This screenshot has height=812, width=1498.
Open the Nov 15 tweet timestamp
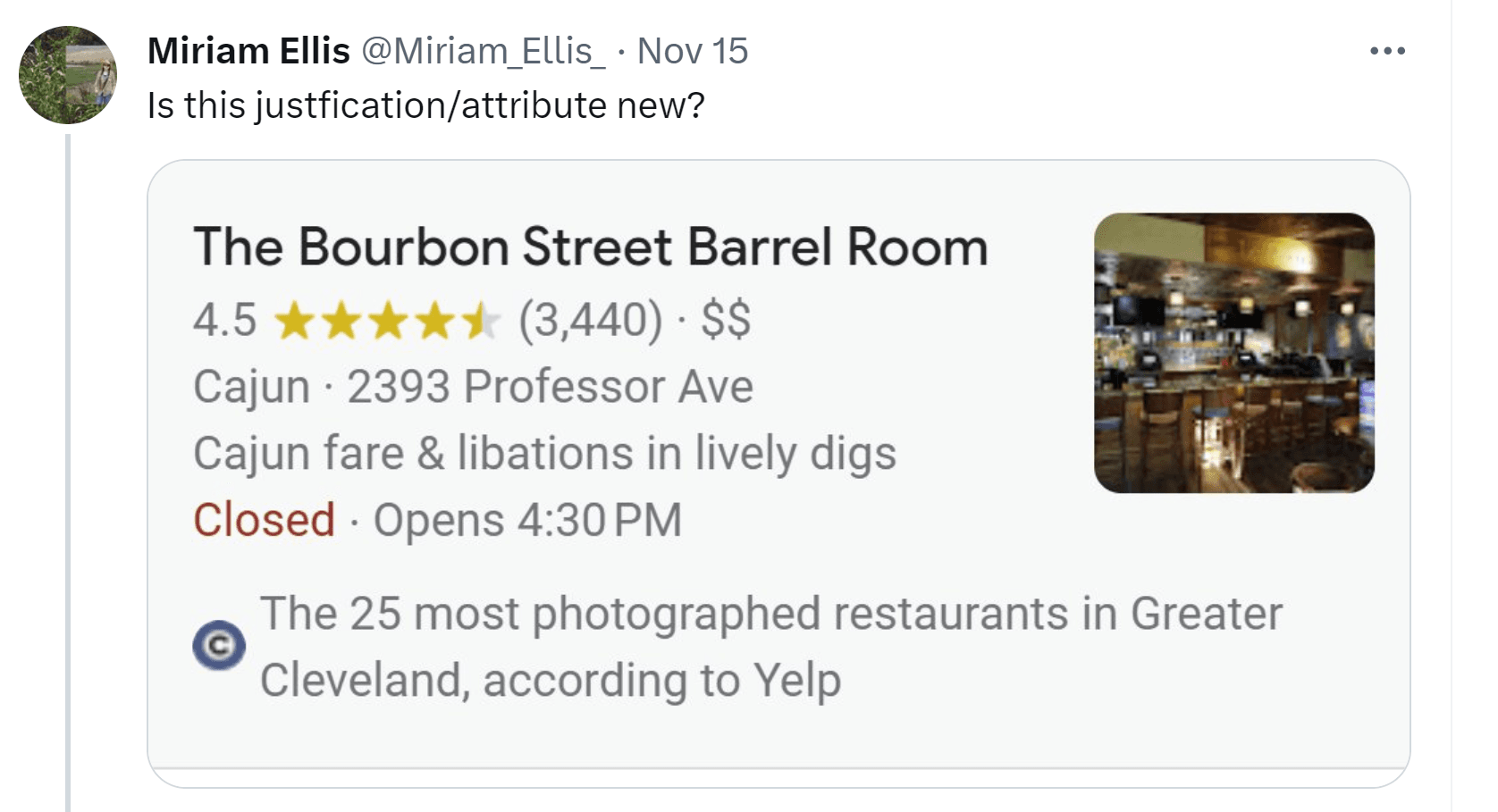point(693,52)
